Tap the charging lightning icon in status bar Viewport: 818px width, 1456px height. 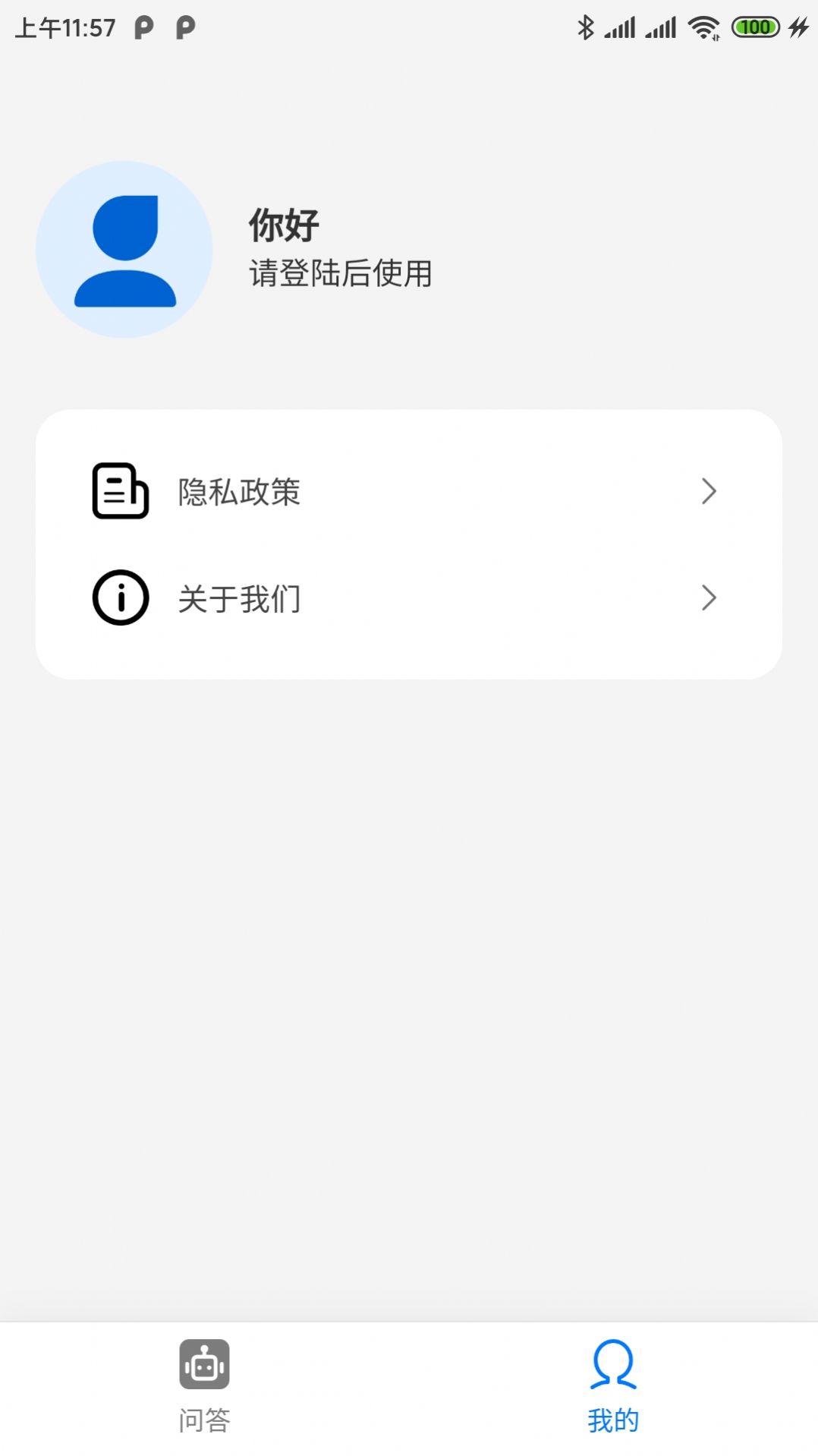coord(798,27)
